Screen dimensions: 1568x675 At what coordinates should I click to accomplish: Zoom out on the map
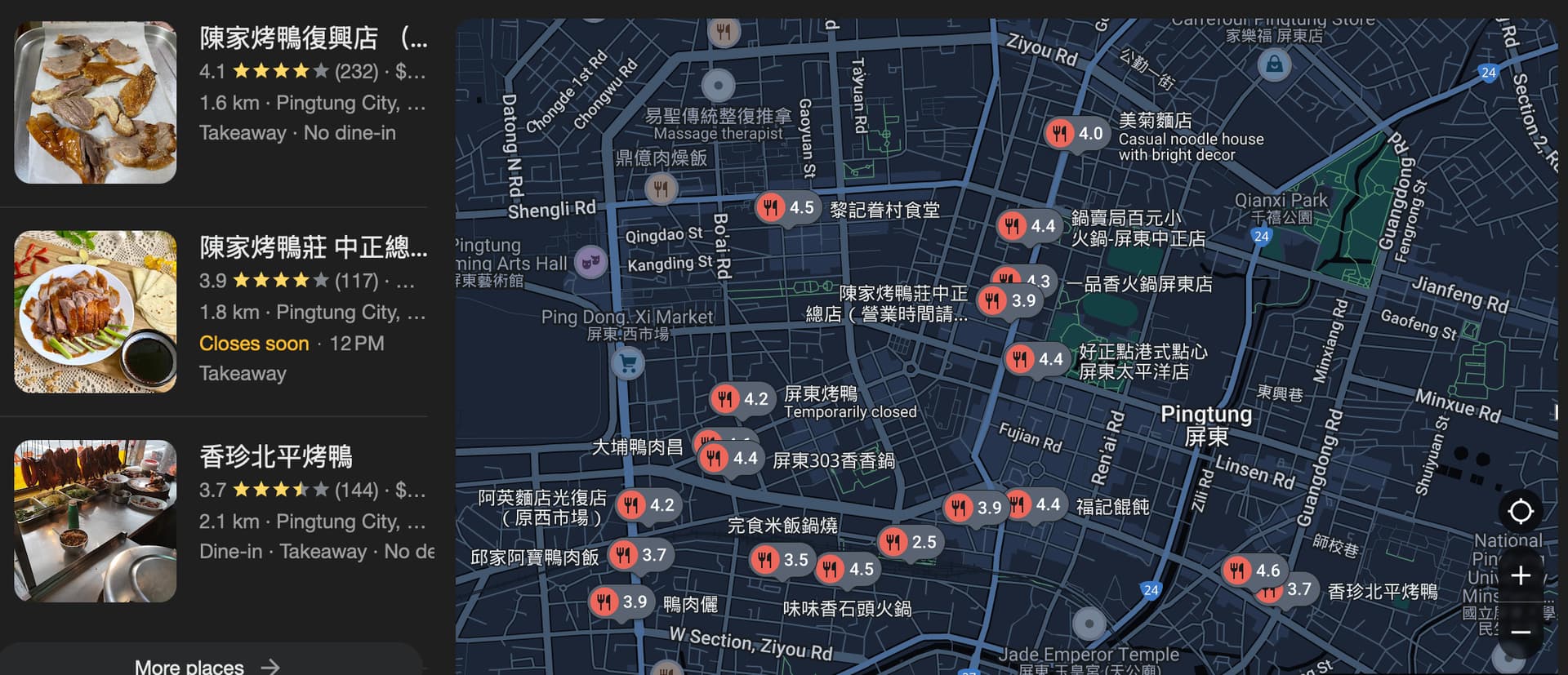pos(1520,632)
